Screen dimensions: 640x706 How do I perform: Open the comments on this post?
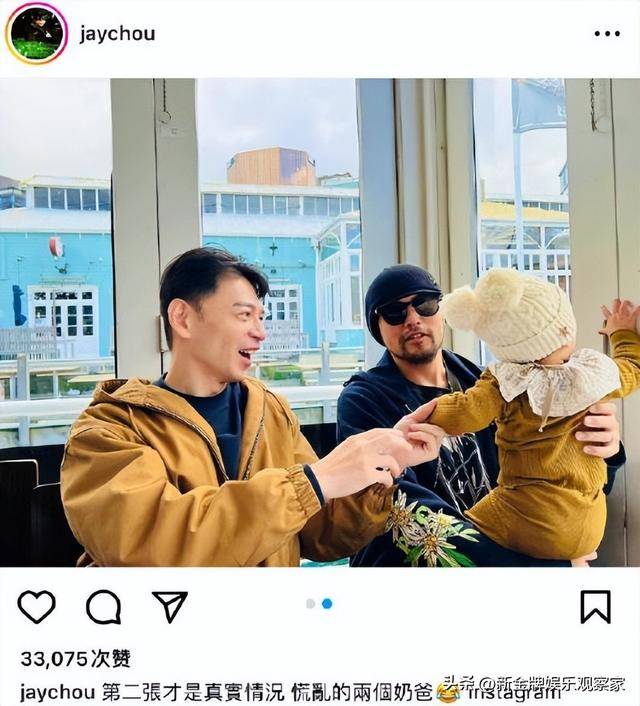point(103,606)
